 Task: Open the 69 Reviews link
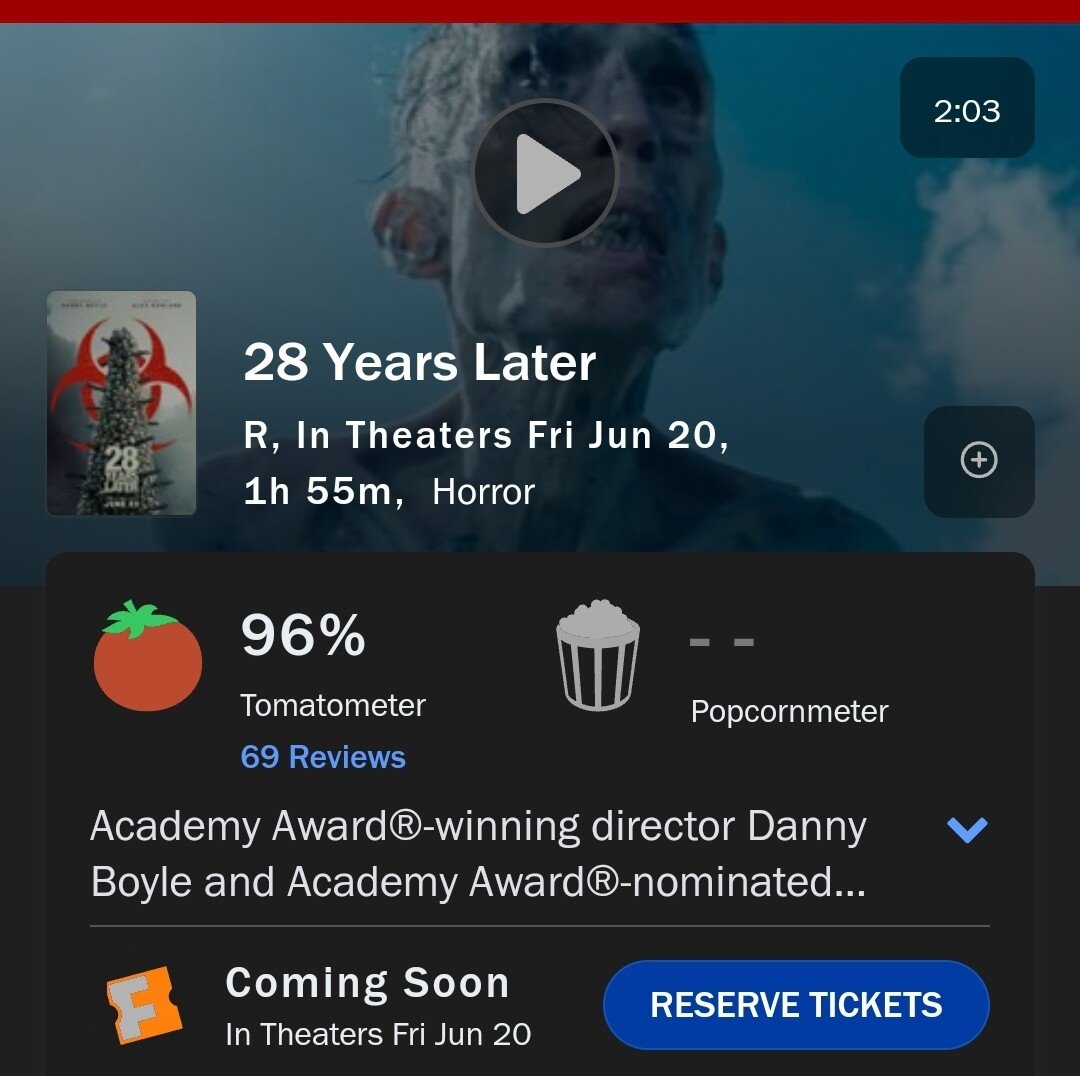click(x=323, y=757)
